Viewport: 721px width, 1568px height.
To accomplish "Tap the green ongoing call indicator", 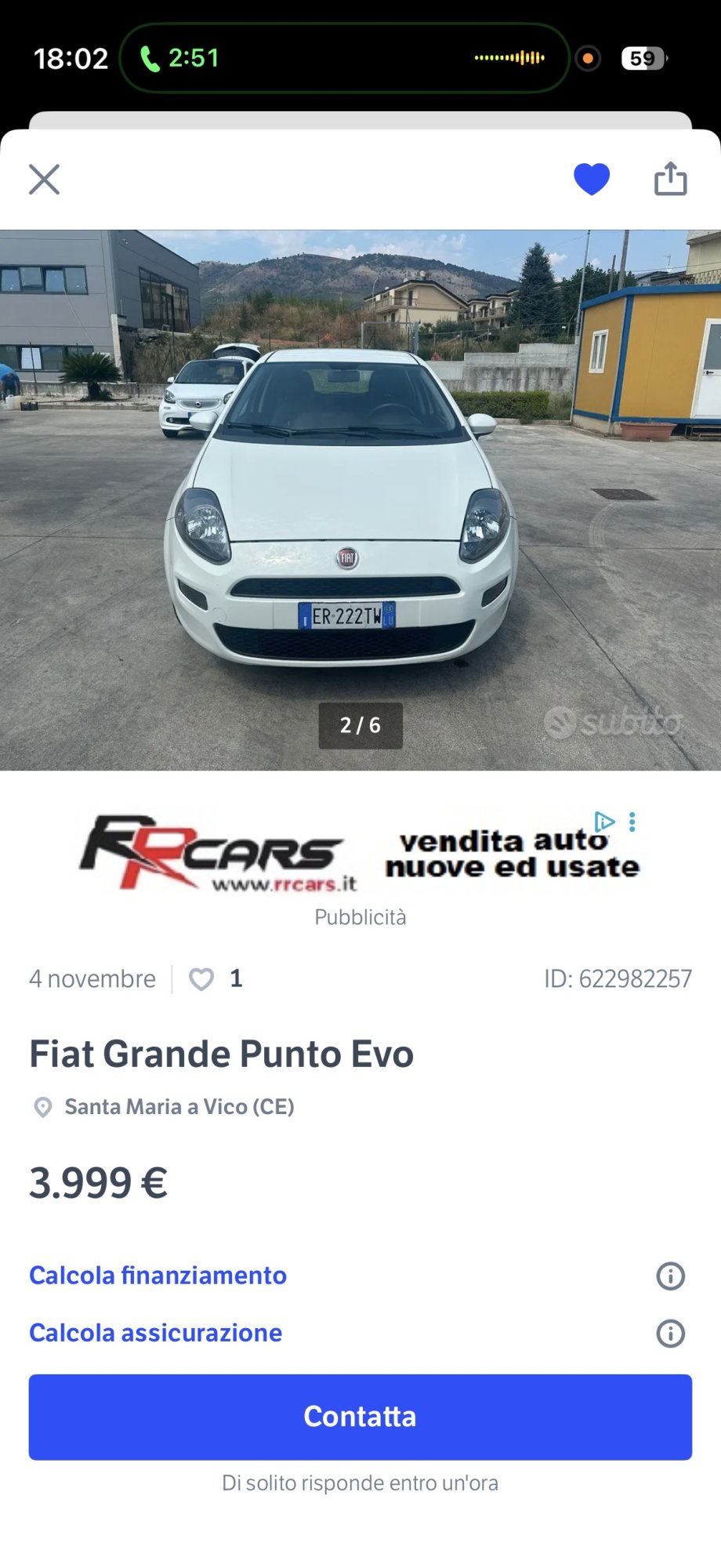I will pos(179,57).
